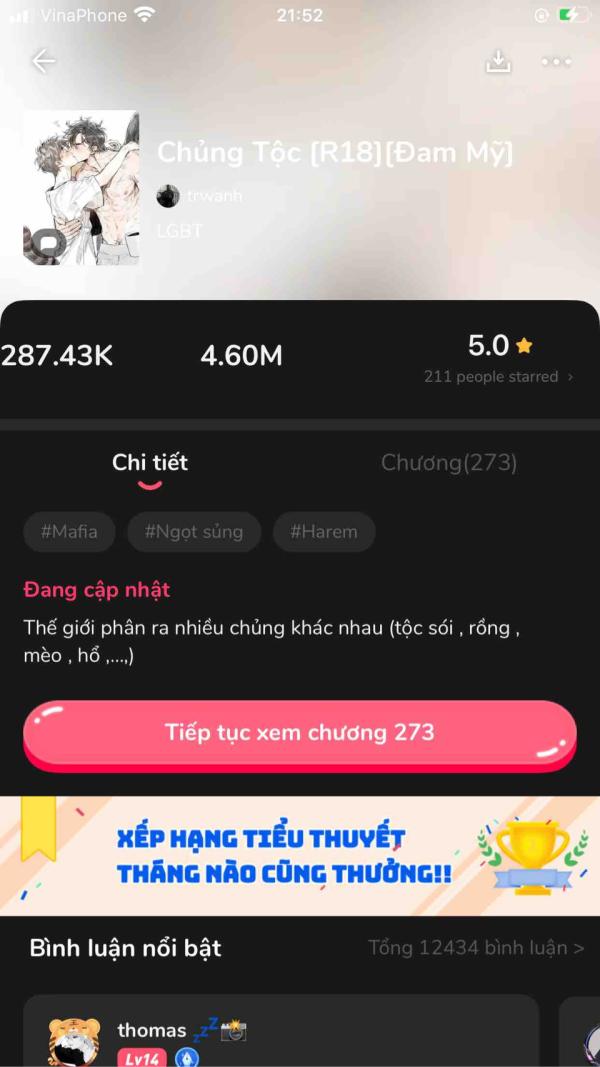Viewport: 600px width, 1067px height.
Task: Open the three-dot overflow menu
Action: [x=556, y=61]
